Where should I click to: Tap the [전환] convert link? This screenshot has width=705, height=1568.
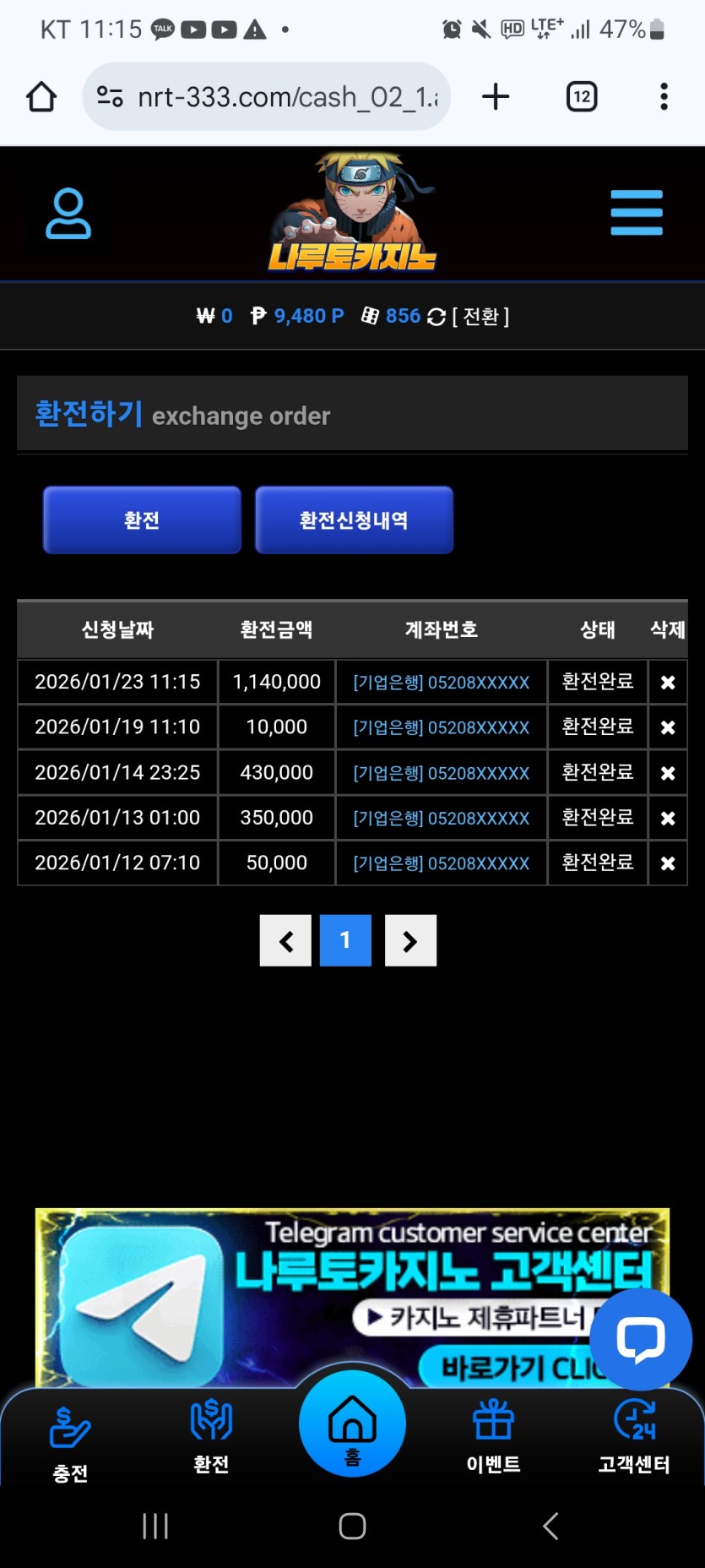[x=480, y=316]
